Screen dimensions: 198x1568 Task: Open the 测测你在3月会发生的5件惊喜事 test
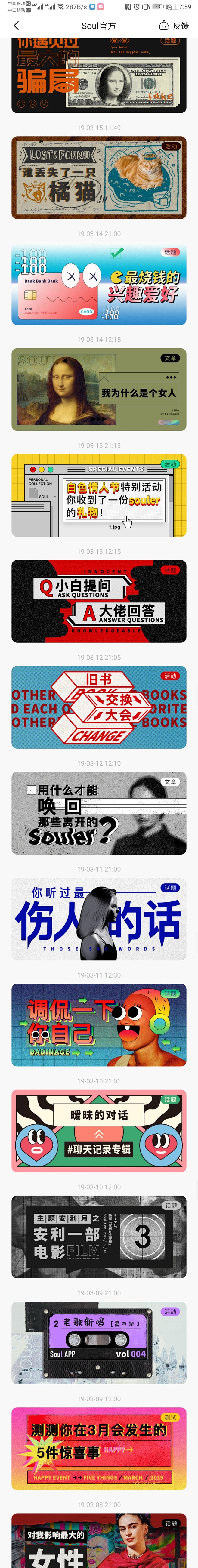[x=99, y=1449]
